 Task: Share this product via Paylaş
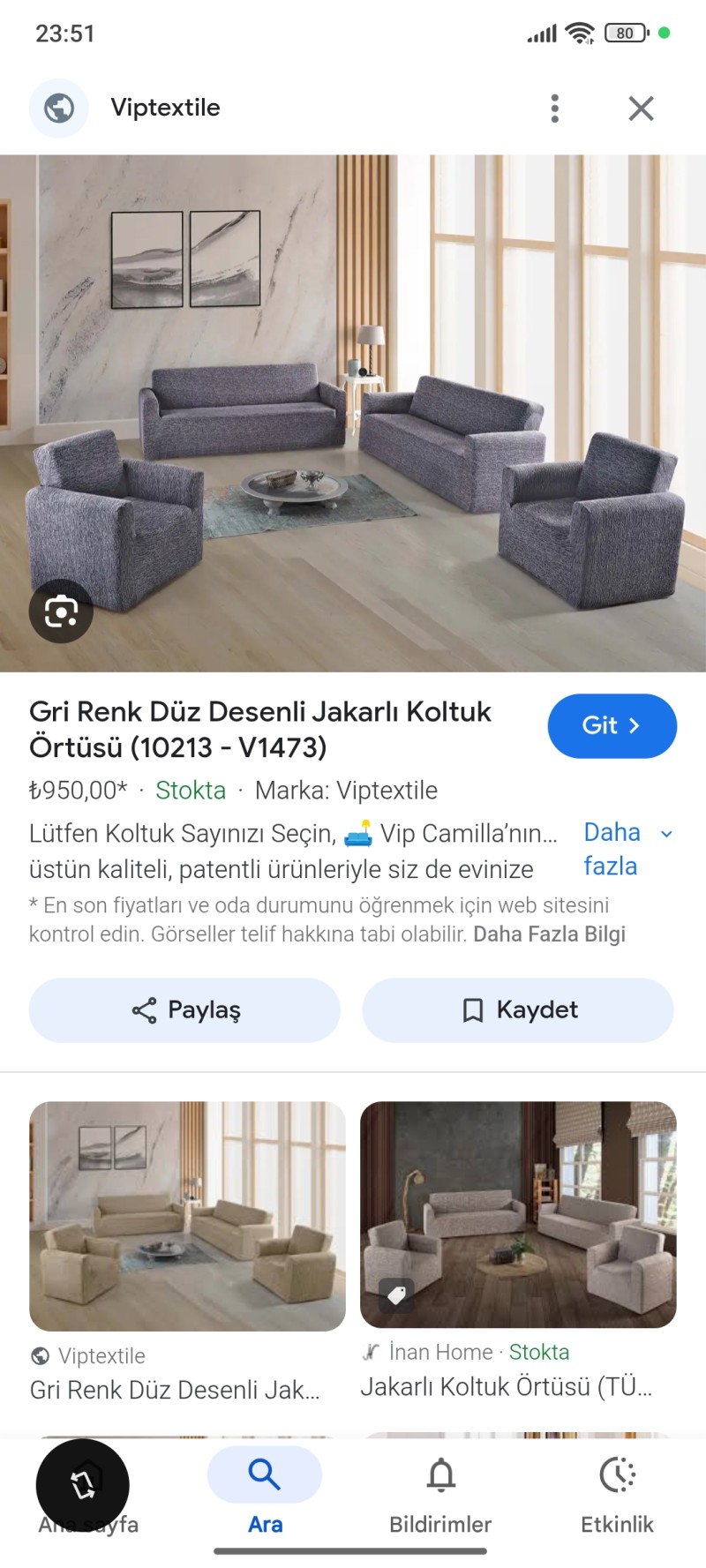click(x=184, y=1009)
